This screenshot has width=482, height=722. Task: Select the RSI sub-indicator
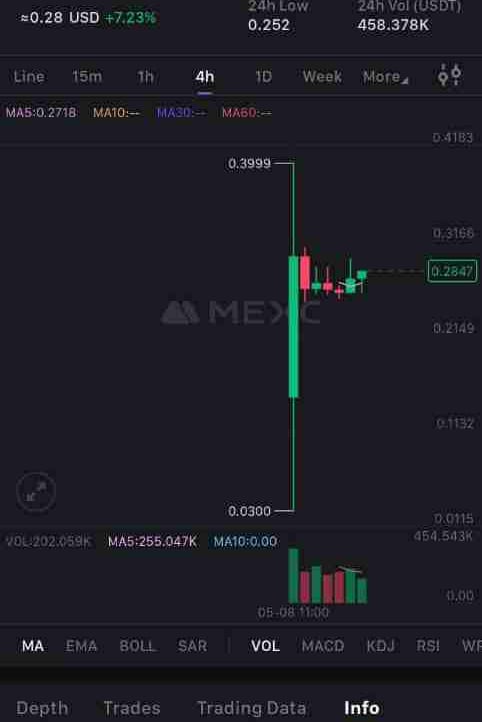click(x=428, y=646)
